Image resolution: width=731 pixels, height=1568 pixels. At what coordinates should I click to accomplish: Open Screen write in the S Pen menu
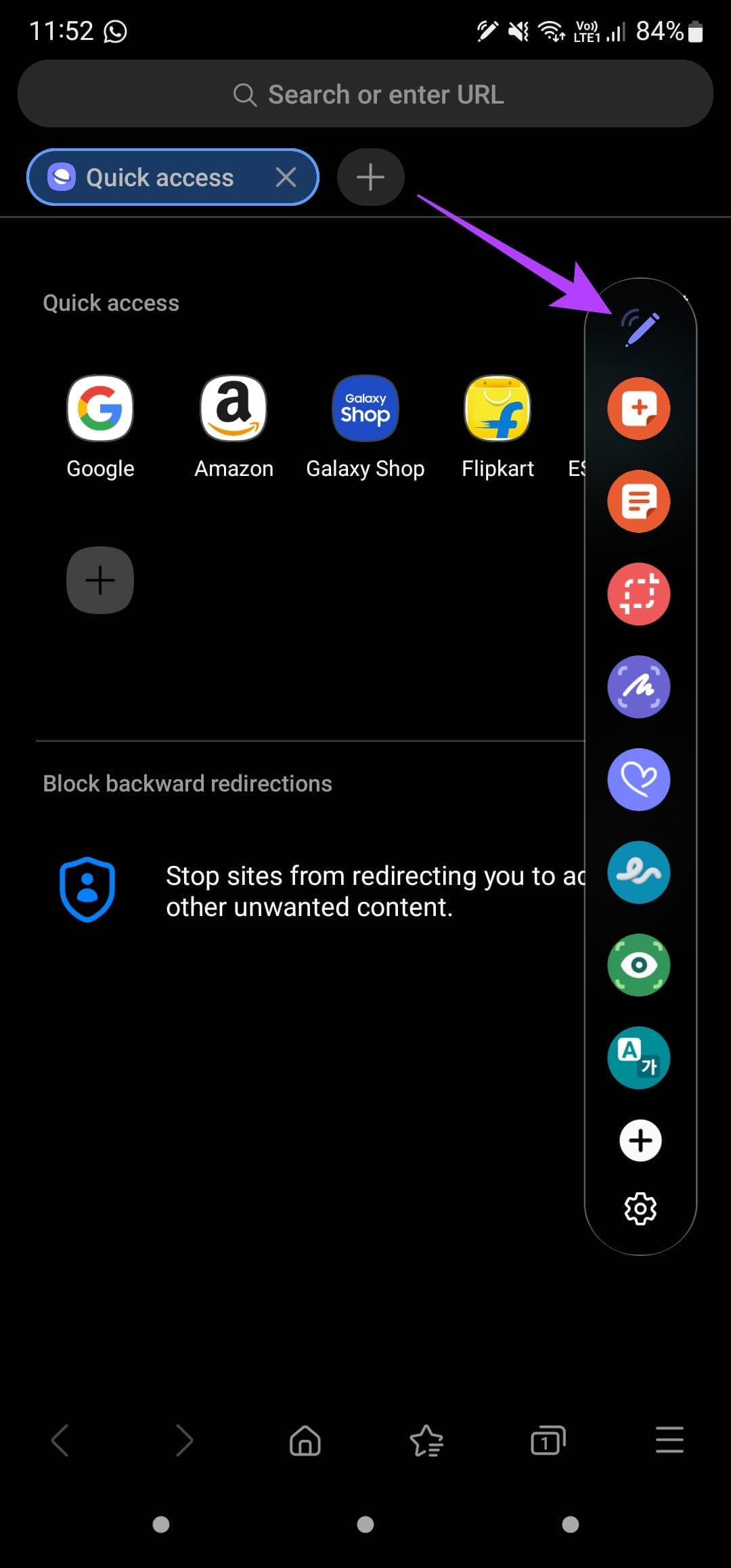(x=639, y=687)
